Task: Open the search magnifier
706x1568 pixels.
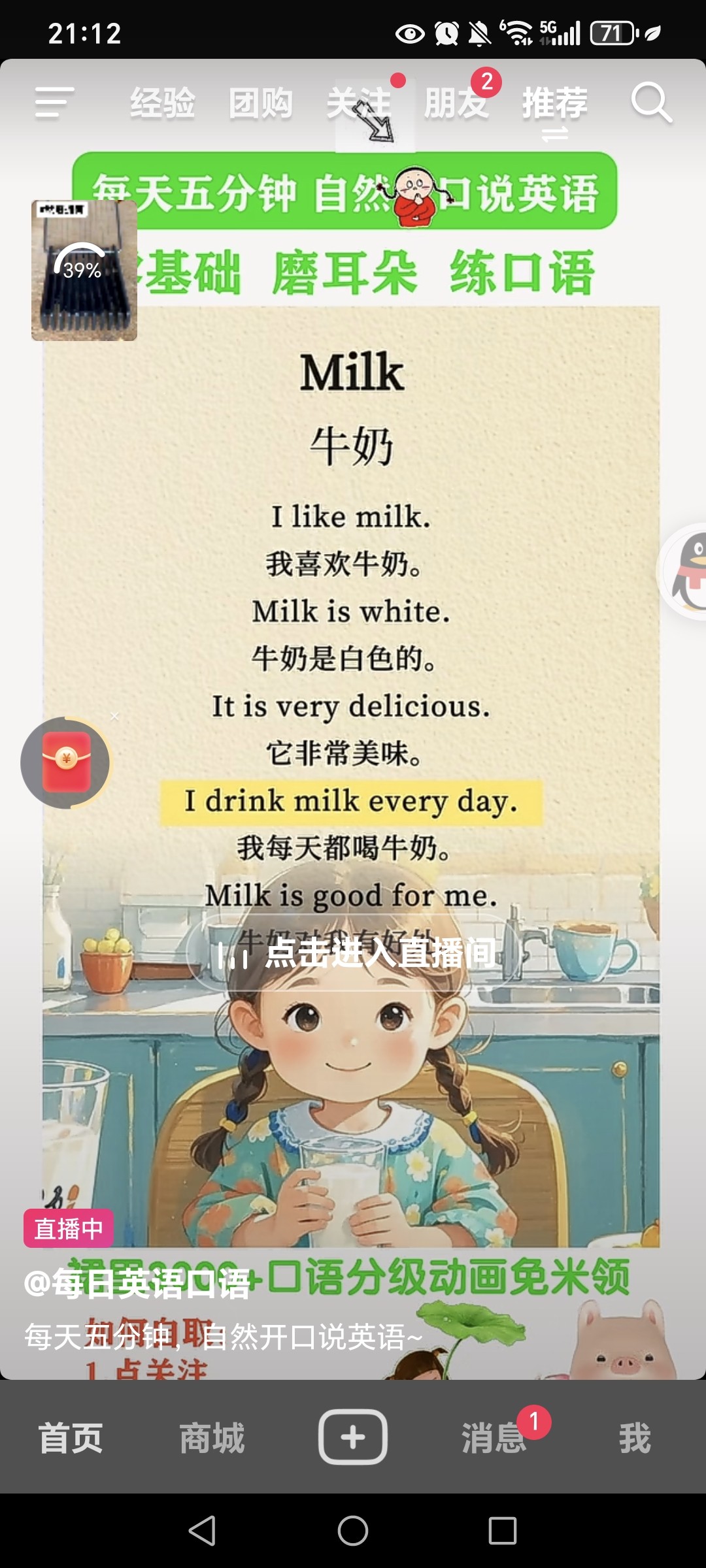Action: click(x=650, y=103)
